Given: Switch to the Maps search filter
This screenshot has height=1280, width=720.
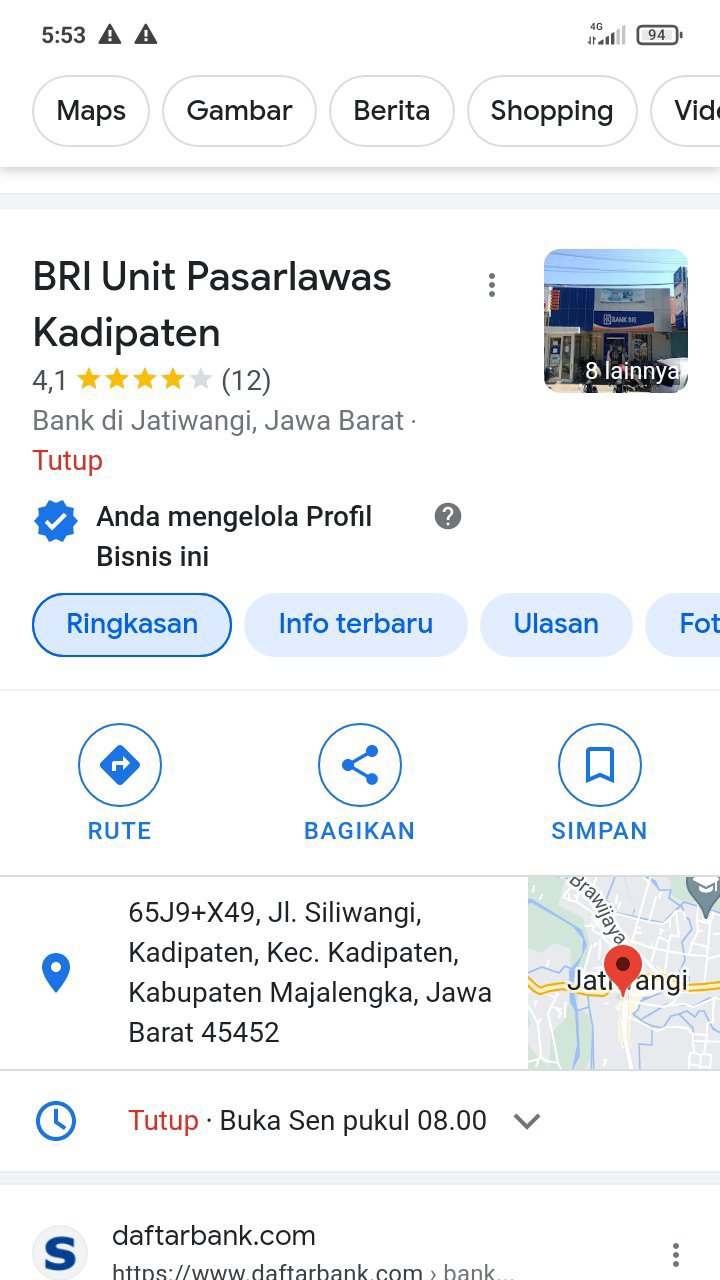Looking at the screenshot, I should click(91, 111).
